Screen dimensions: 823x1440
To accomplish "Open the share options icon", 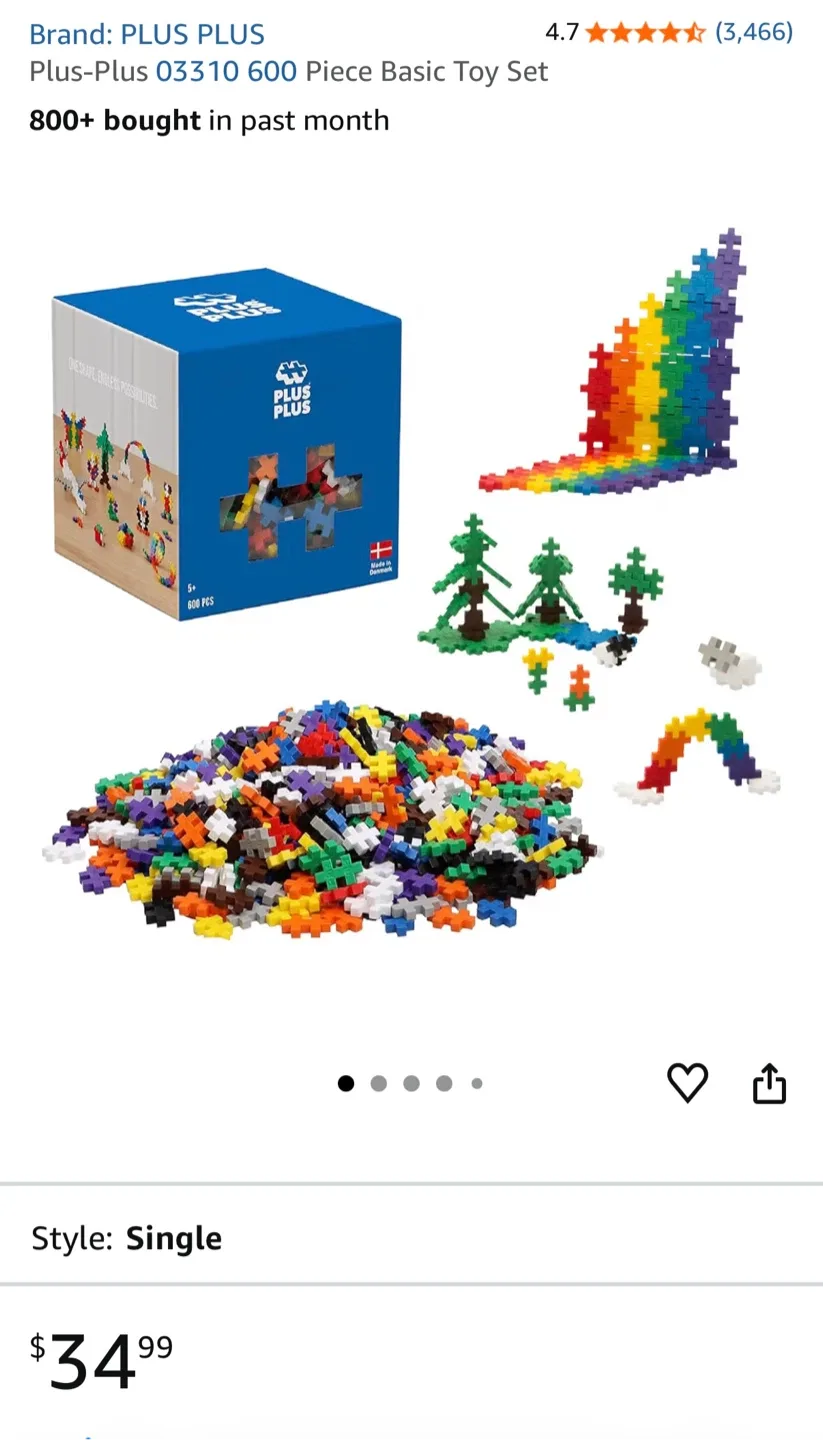I will [768, 1083].
